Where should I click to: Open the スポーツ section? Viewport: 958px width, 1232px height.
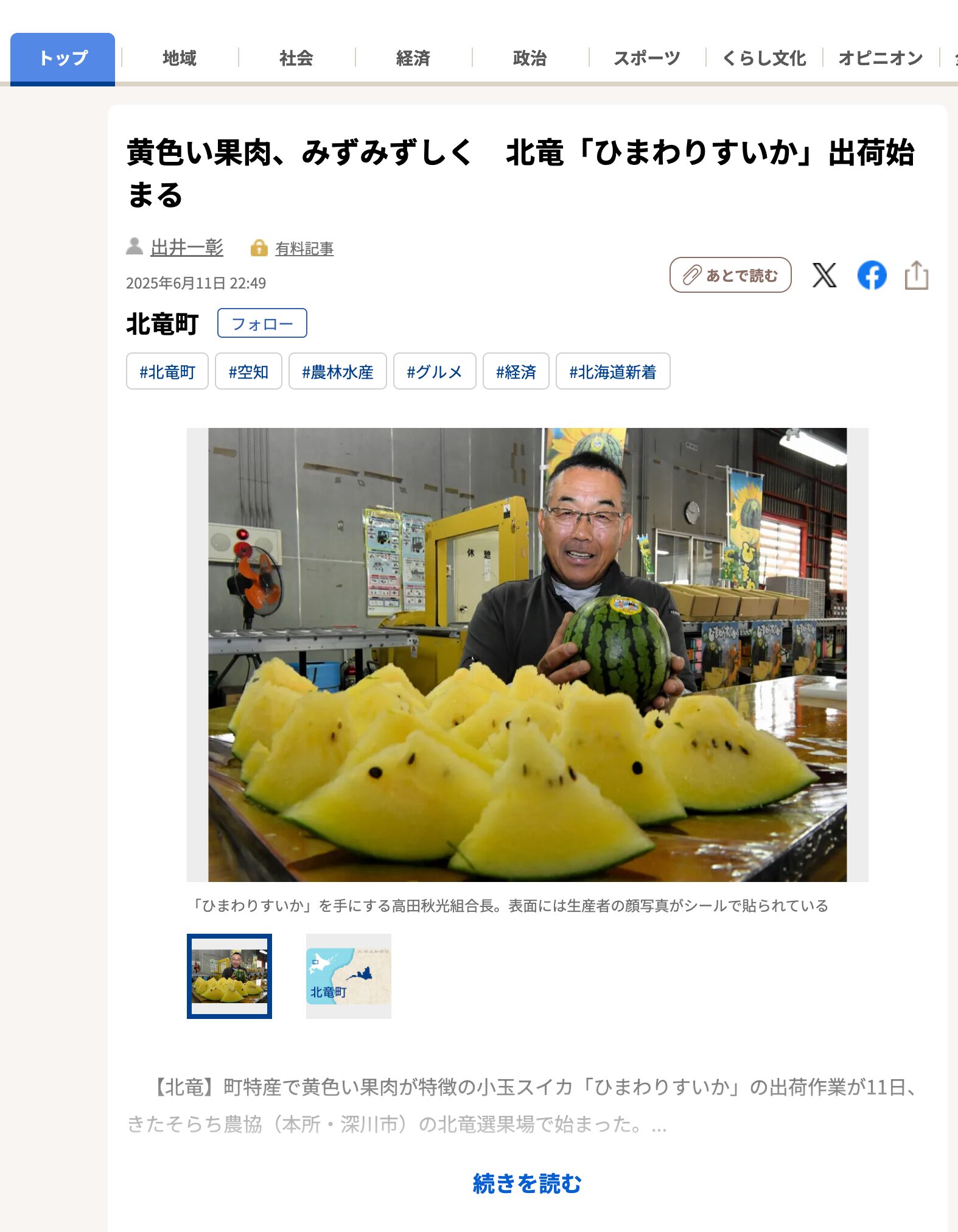647,58
